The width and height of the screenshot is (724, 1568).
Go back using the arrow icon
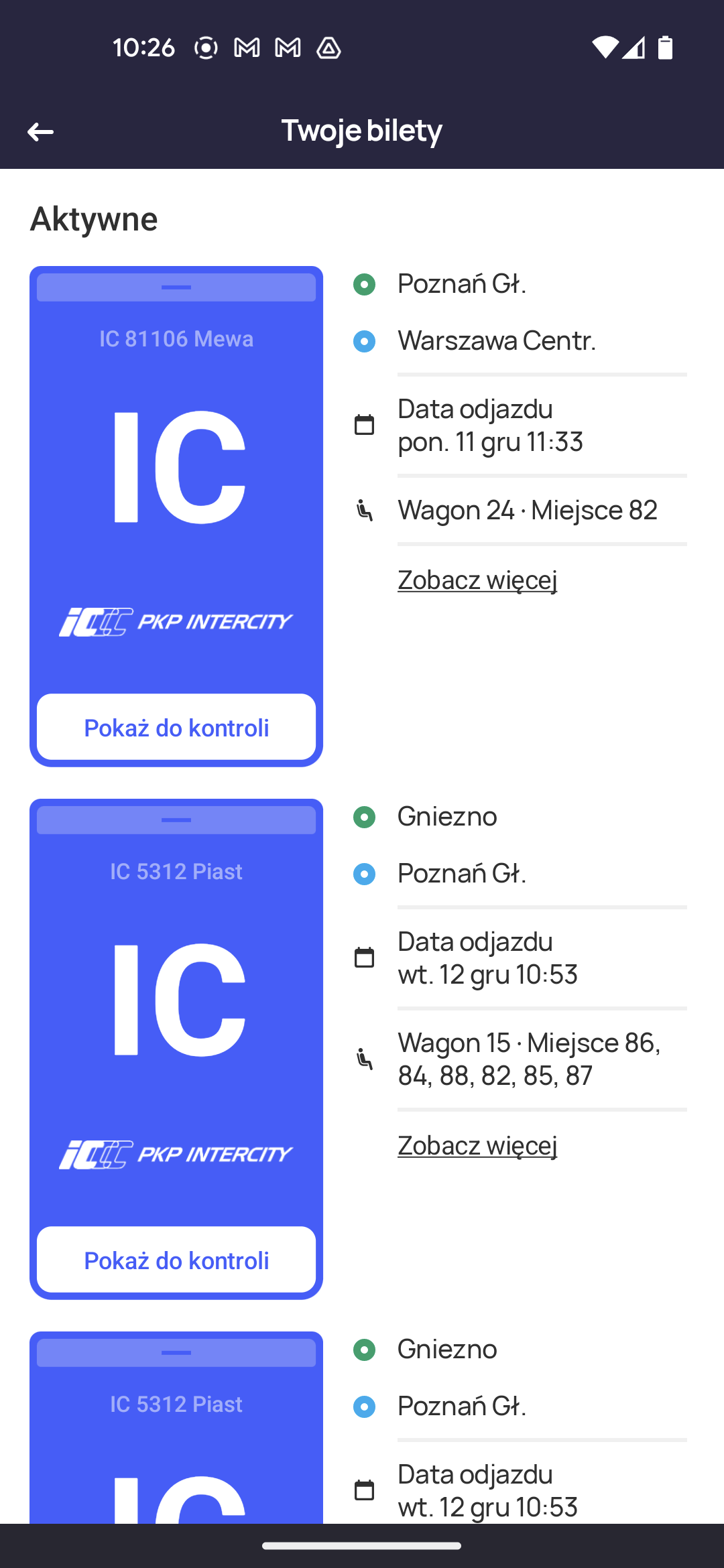(40, 132)
